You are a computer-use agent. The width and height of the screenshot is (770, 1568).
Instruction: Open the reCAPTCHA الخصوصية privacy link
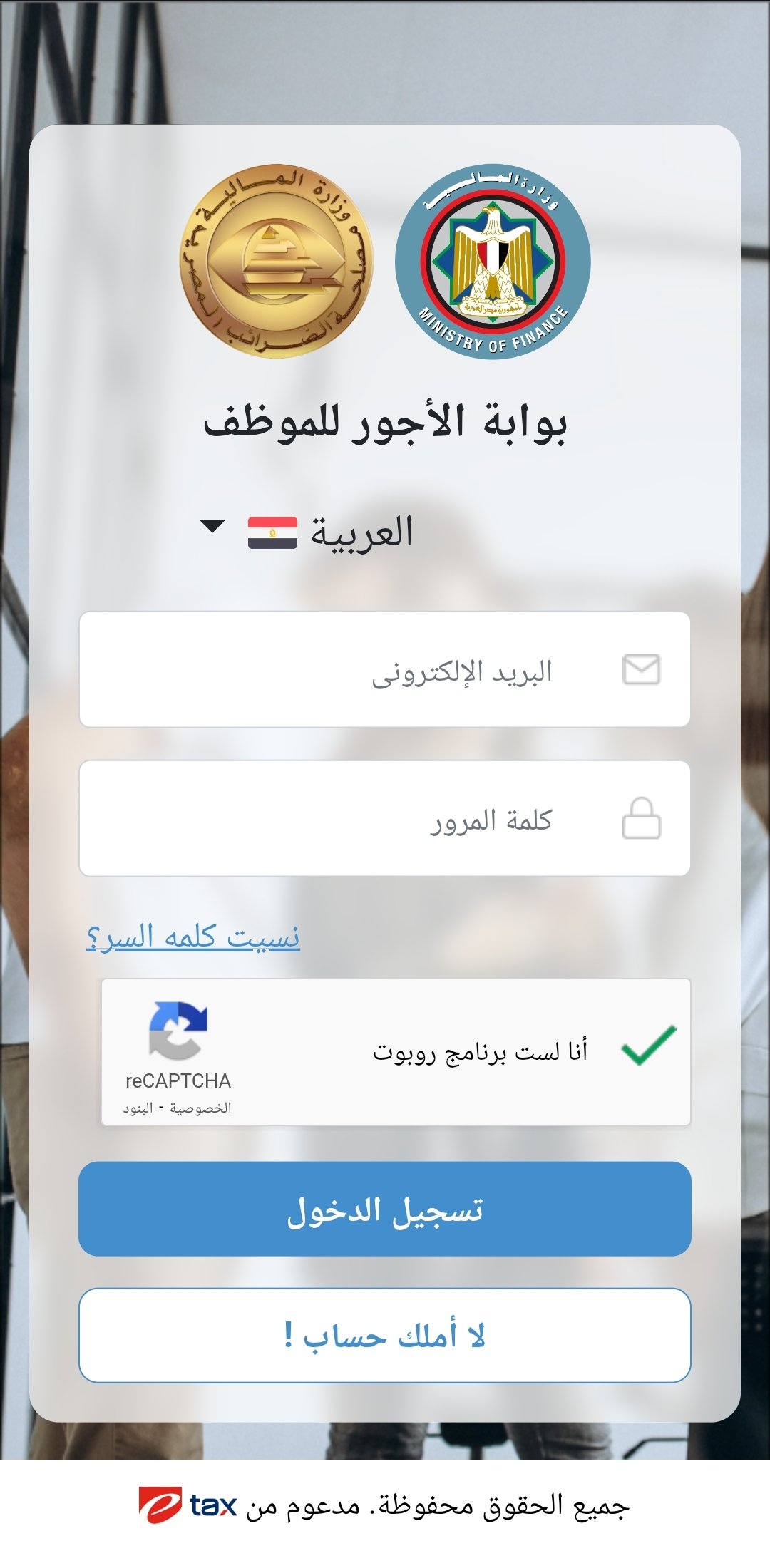(200, 1108)
